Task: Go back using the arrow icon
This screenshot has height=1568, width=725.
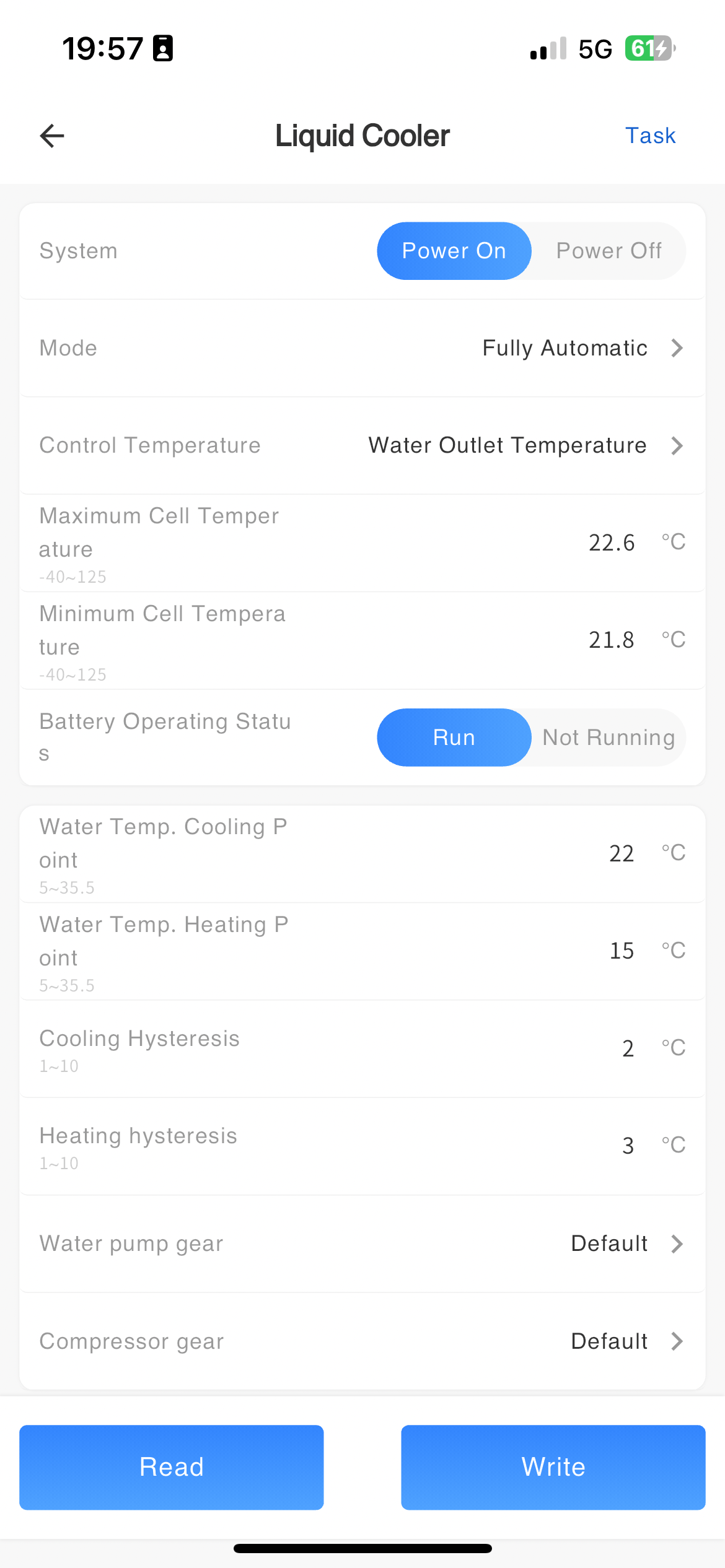Action: coord(52,136)
